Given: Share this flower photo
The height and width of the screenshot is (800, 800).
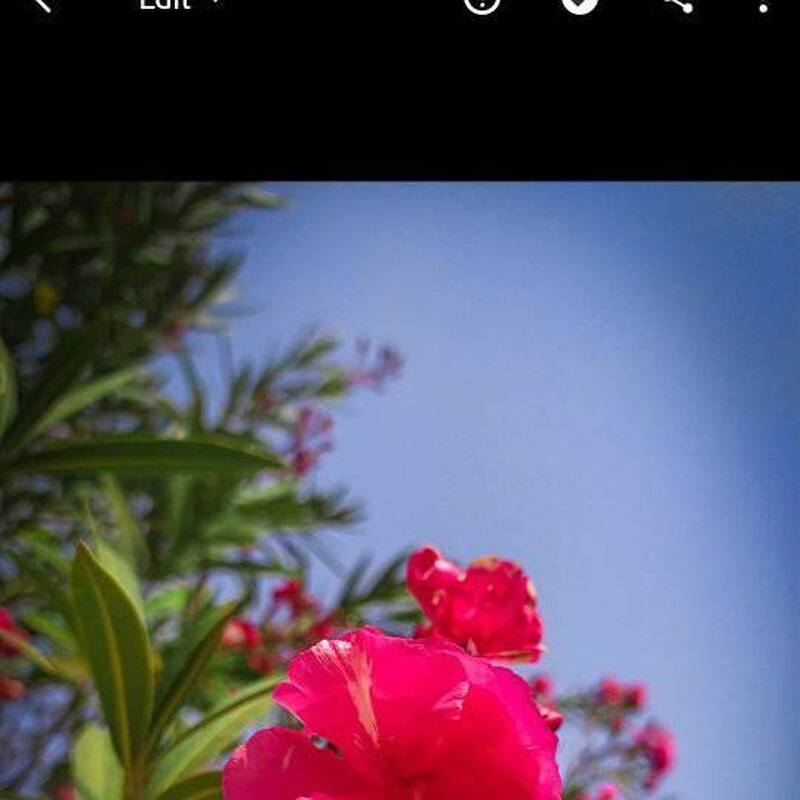Looking at the screenshot, I should [678, 4].
